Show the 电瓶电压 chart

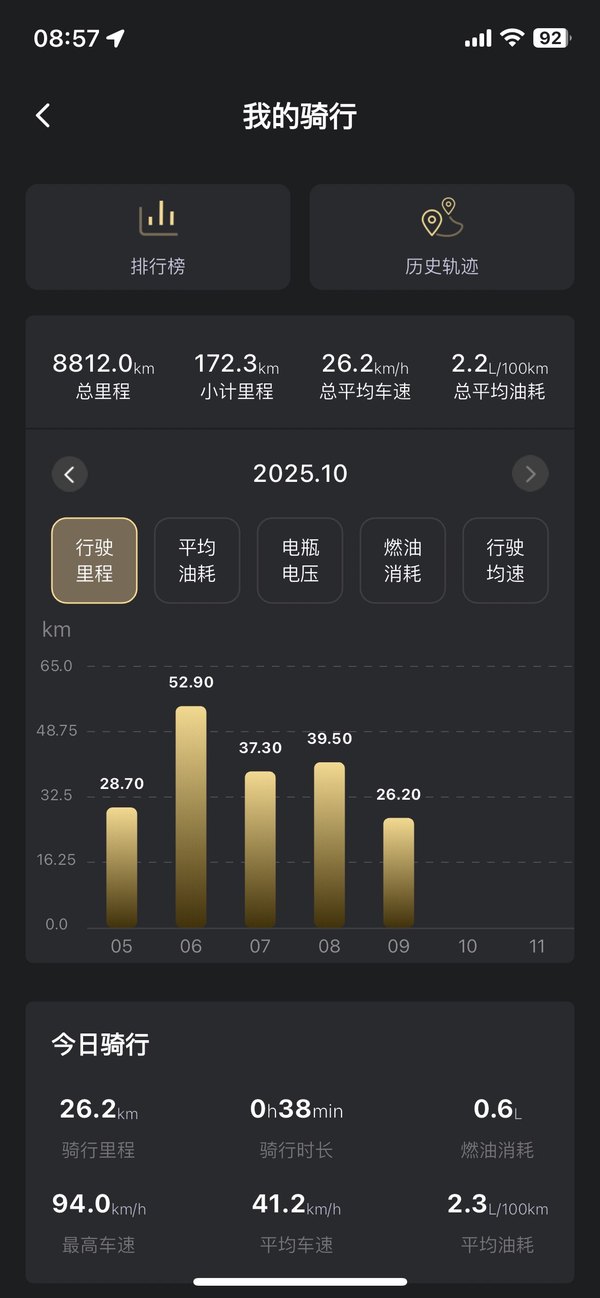300,561
